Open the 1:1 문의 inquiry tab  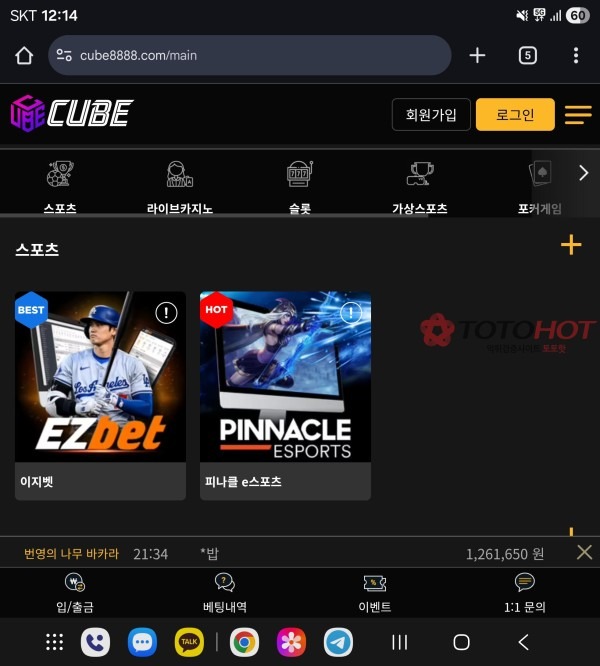click(525, 594)
